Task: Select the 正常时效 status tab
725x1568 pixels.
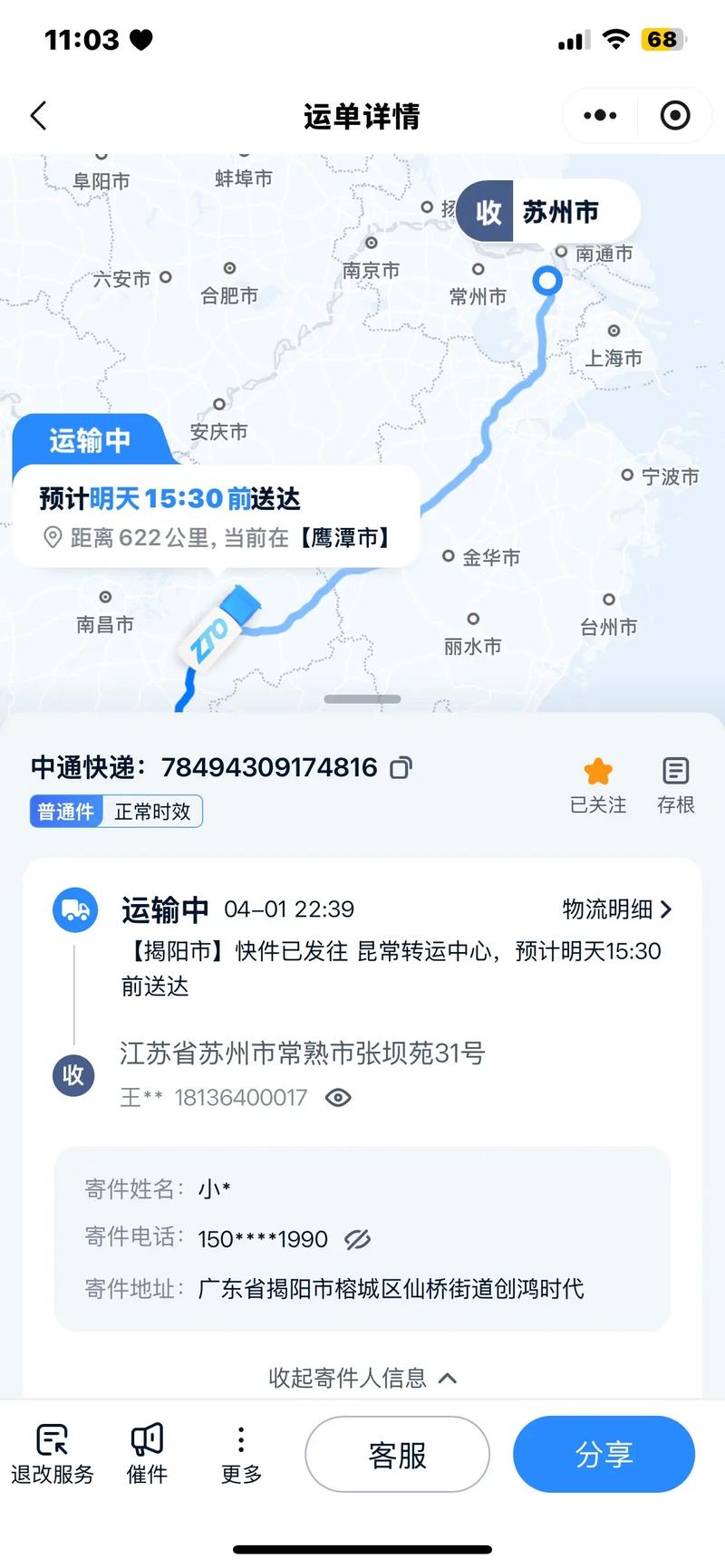Action: tap(153, 812)
